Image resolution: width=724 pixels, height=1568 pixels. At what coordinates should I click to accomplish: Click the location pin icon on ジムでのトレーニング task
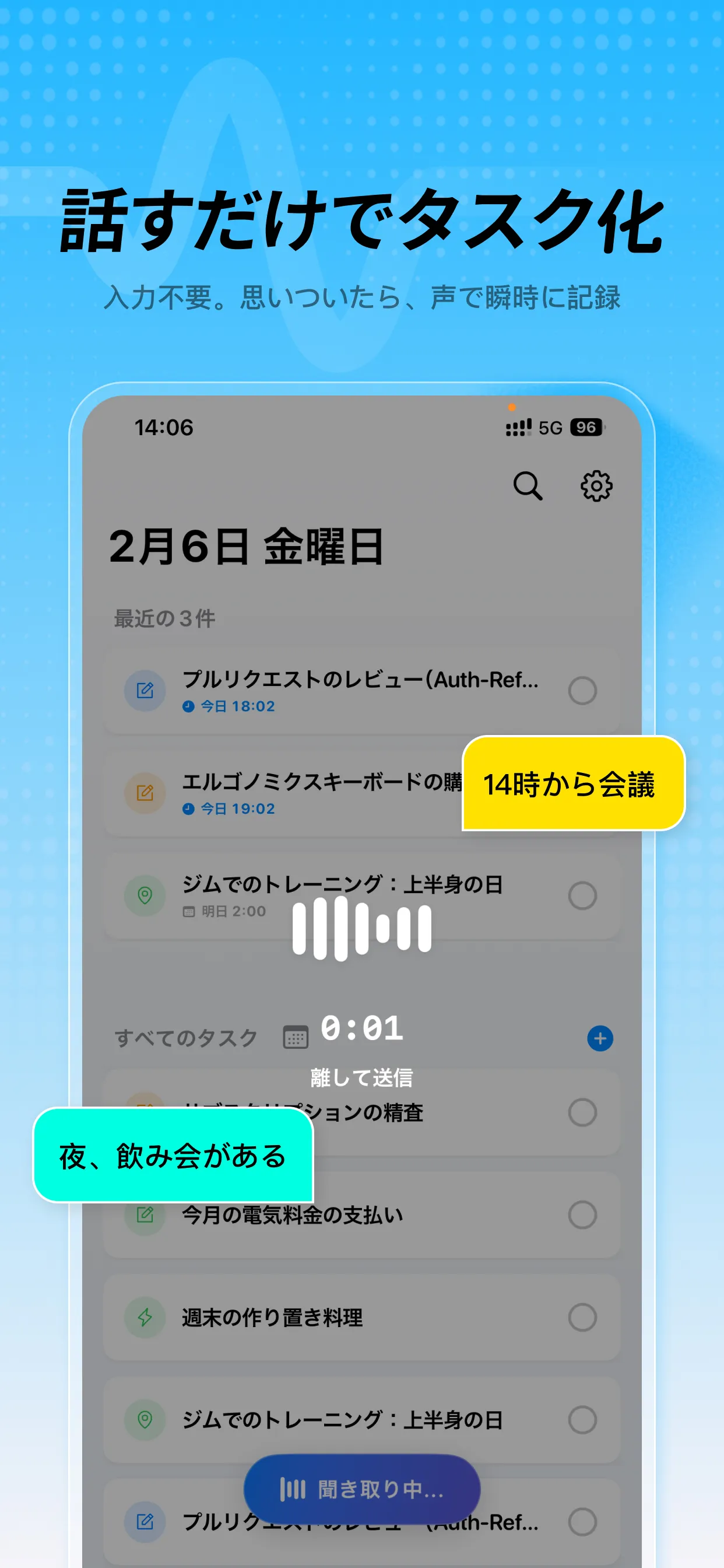click(144, 895)
